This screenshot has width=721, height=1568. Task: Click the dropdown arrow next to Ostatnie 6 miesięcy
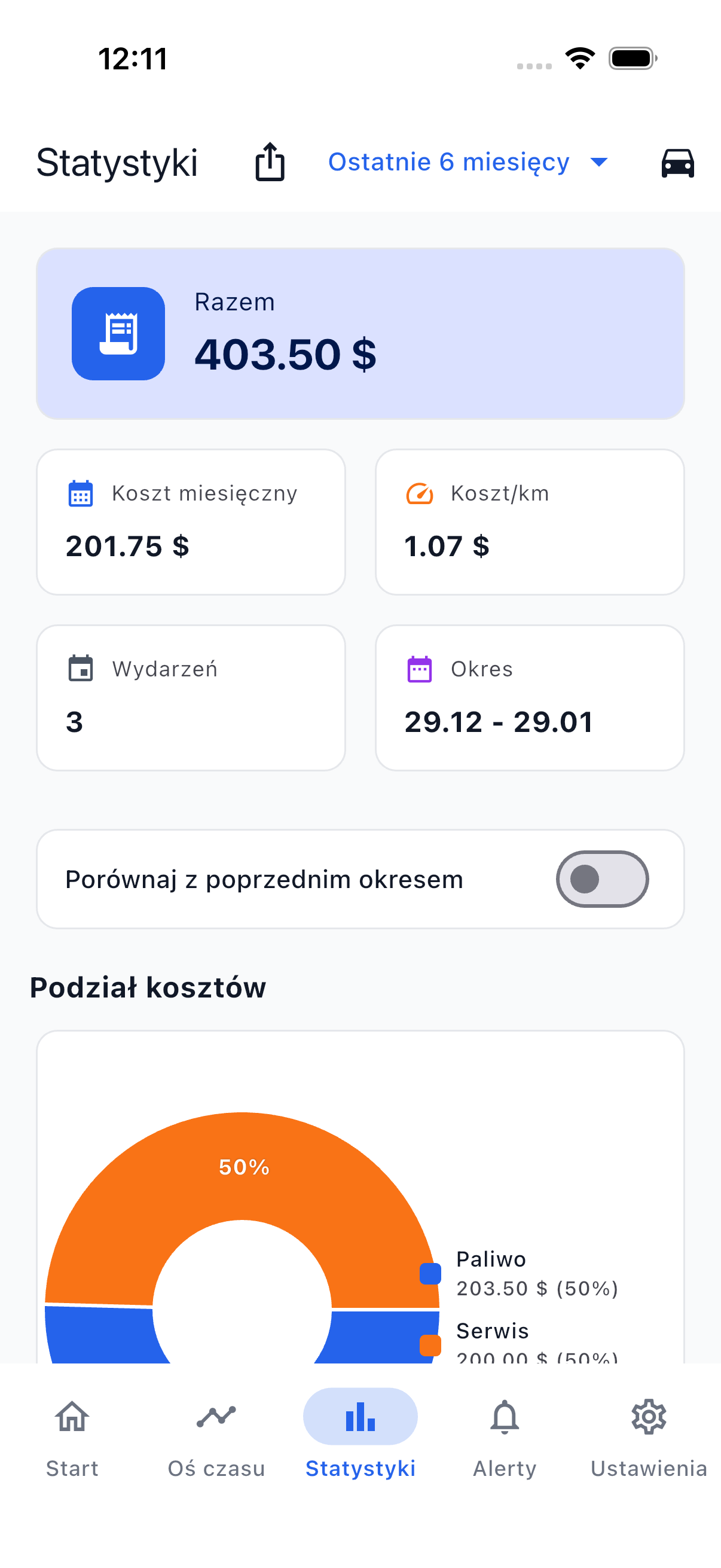(x=598, y=162)
